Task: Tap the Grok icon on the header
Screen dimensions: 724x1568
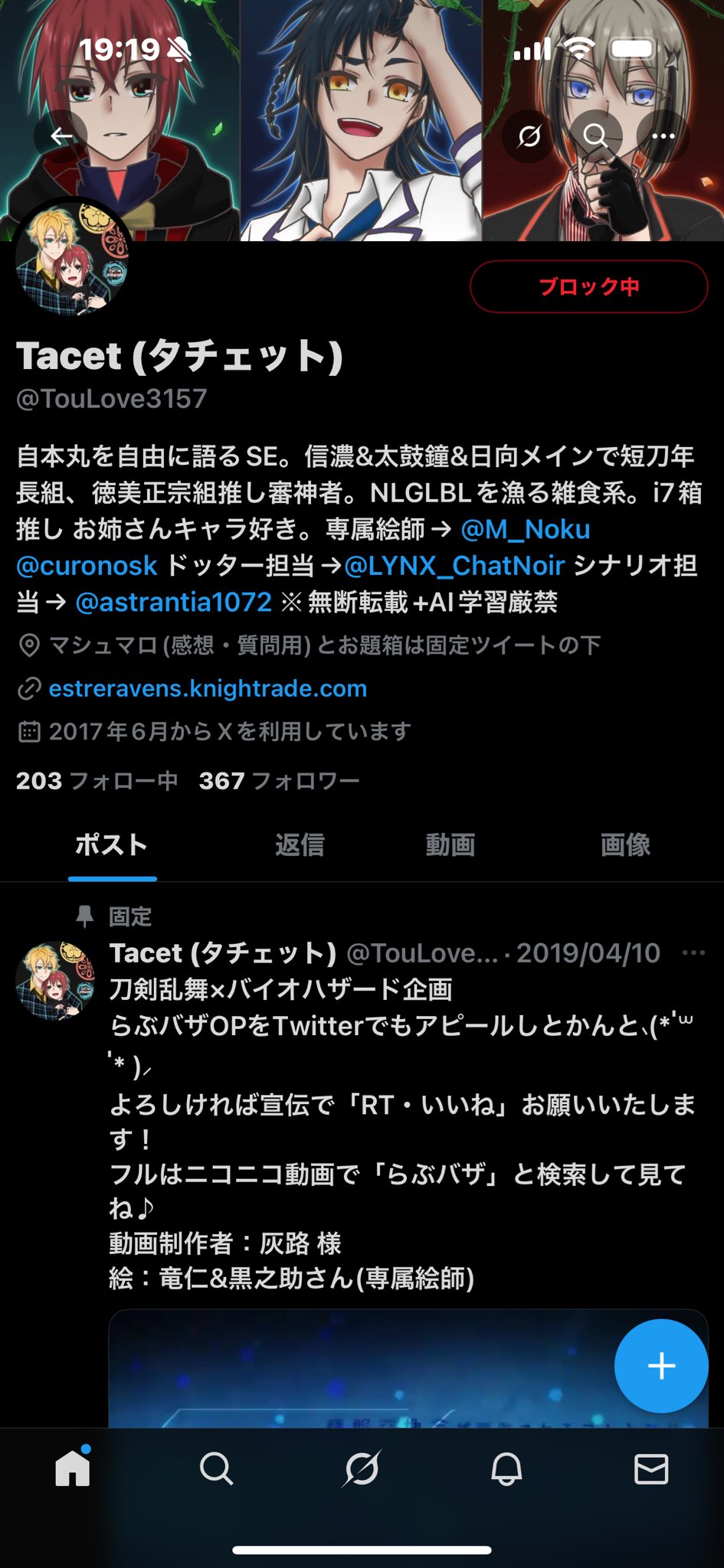Action: click(x=529, y=136)
